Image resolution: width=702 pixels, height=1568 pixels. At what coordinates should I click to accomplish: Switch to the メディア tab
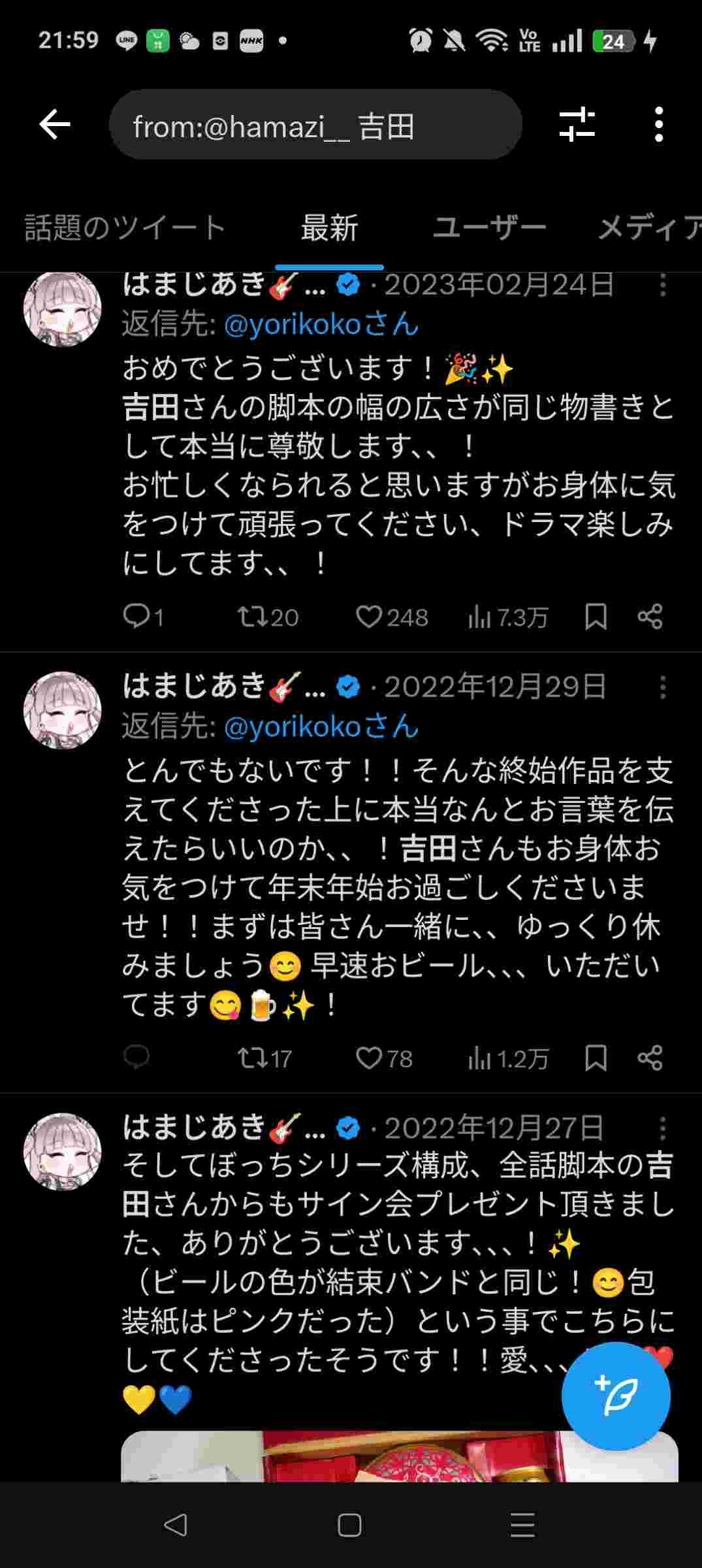(649, 228)
